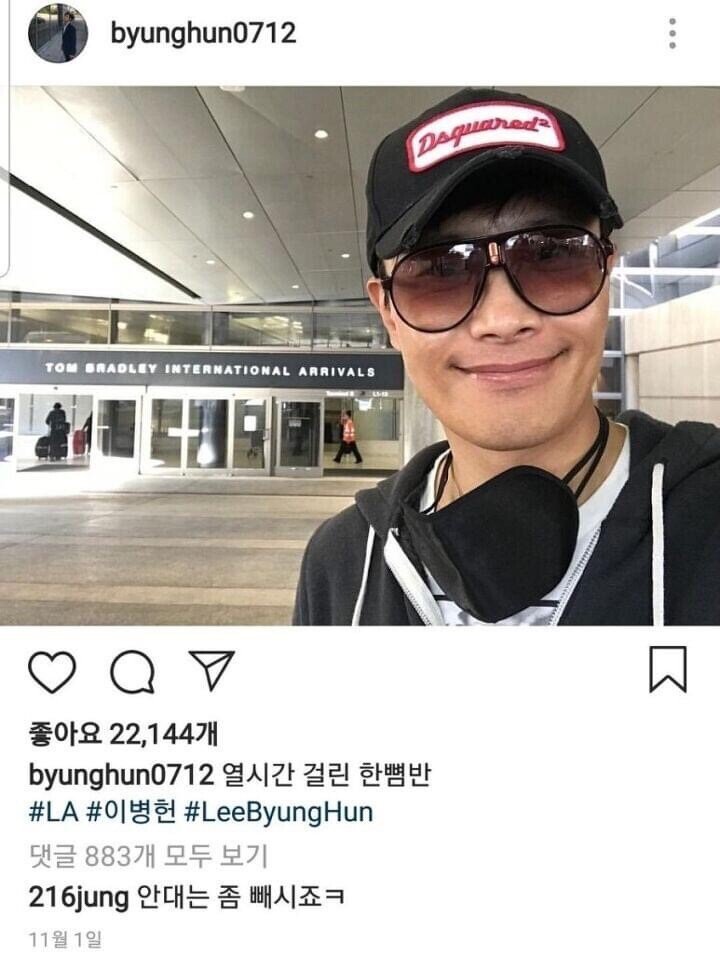
Task: Share the post via paper plane icon
Action: [211, 670]
